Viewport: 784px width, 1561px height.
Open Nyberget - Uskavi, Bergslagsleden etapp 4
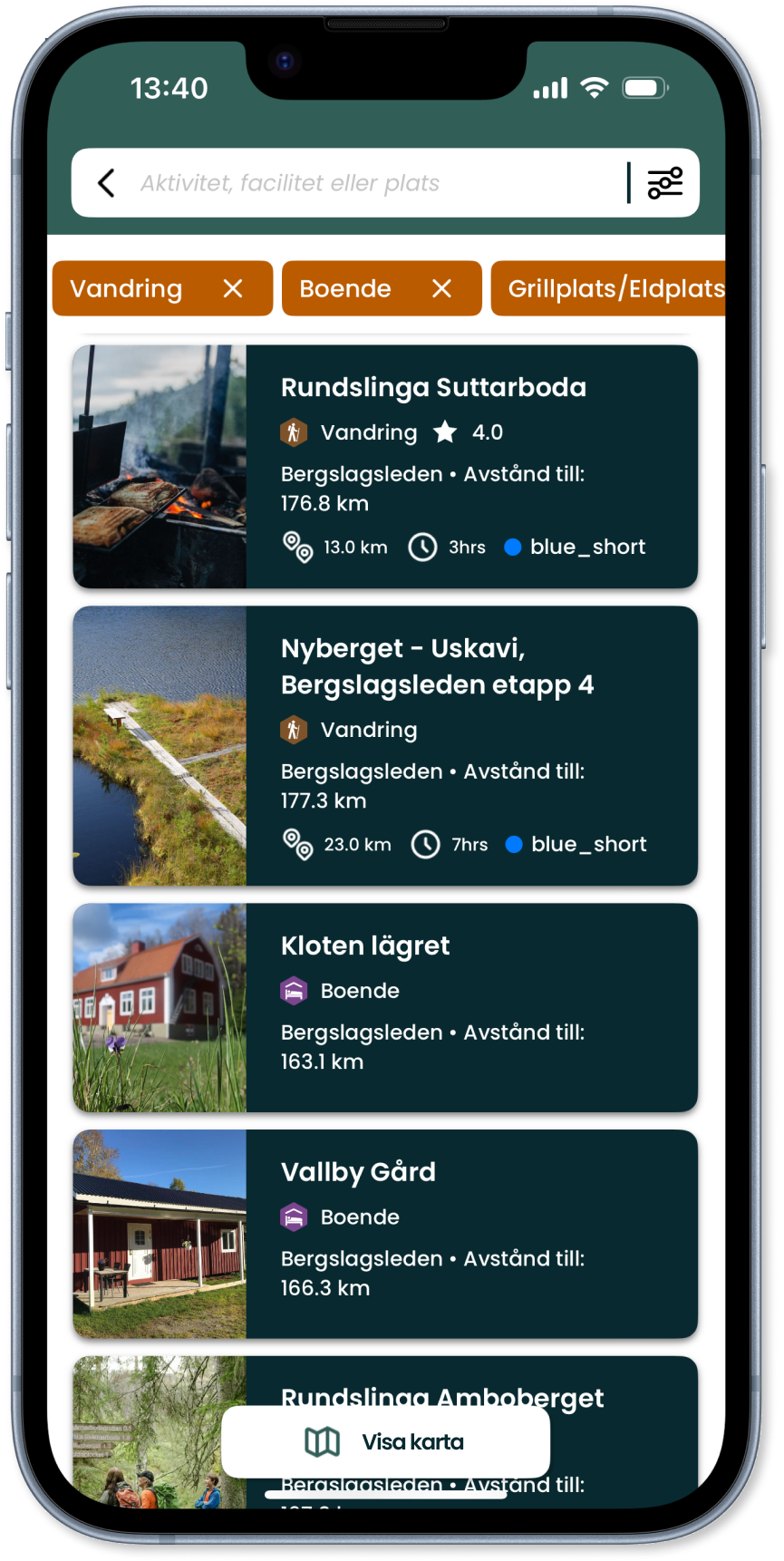click(385, 745)
